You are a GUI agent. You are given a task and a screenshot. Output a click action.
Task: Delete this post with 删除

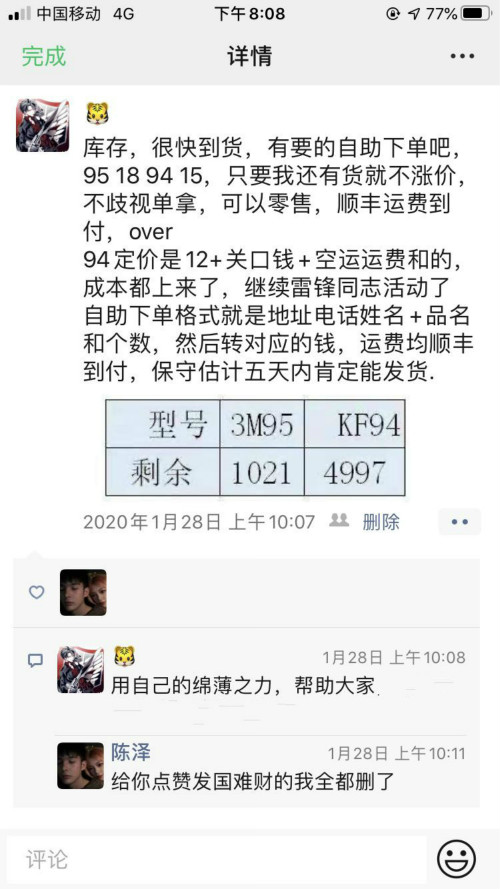(381, 521)
